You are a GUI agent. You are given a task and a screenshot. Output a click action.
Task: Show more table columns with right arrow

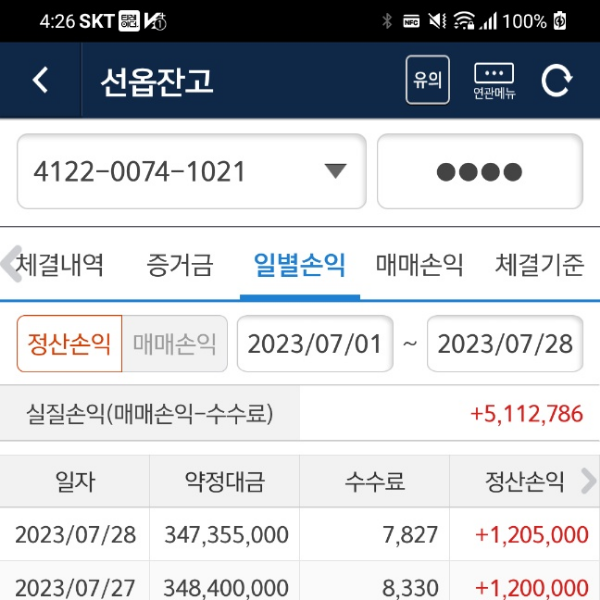coord(587,482)
